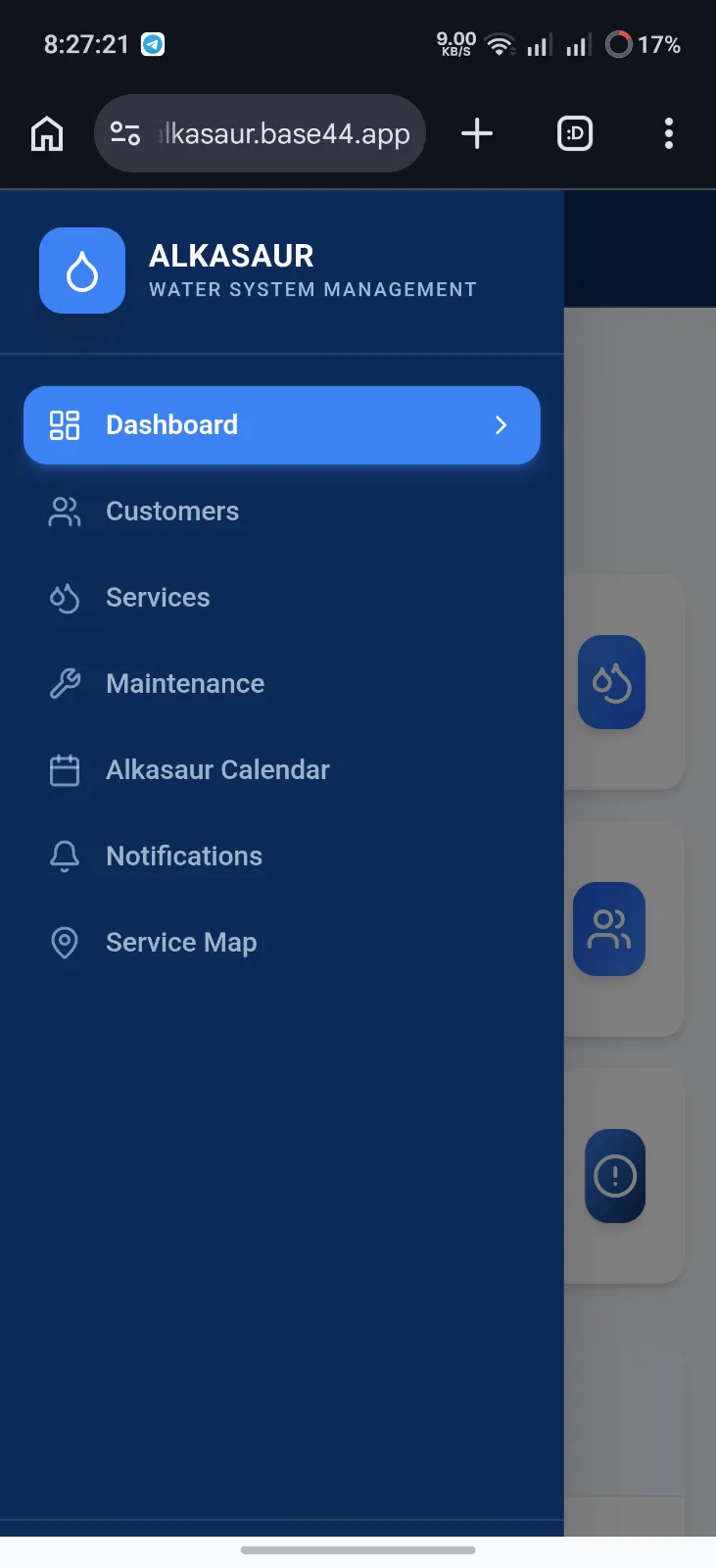Go to Customers section

point(281,512)
